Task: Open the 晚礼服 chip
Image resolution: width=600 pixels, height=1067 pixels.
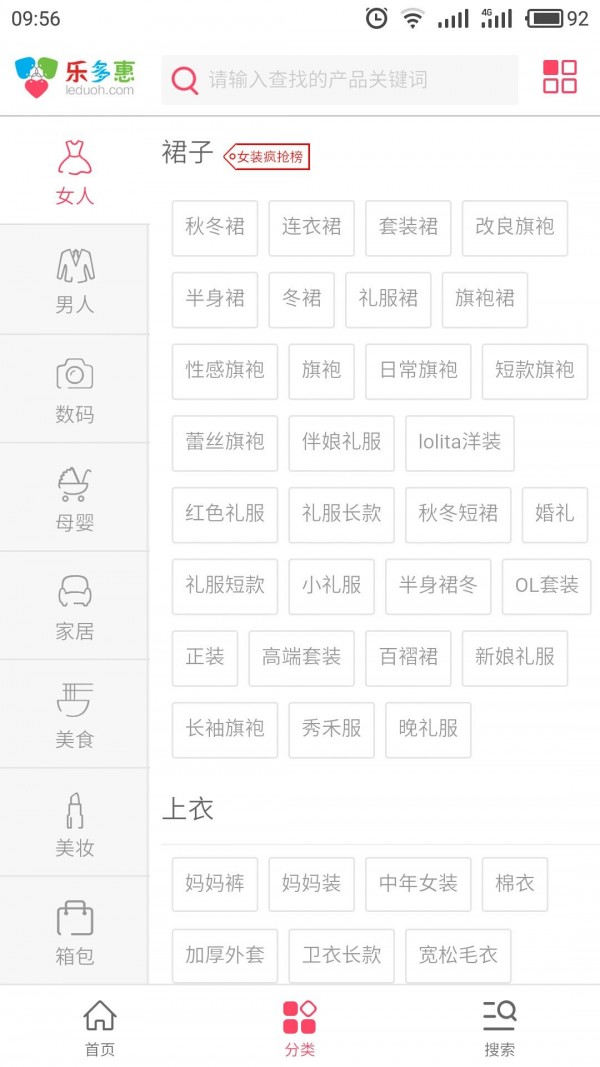Action: pyautogui.click(x=428, y=729)
